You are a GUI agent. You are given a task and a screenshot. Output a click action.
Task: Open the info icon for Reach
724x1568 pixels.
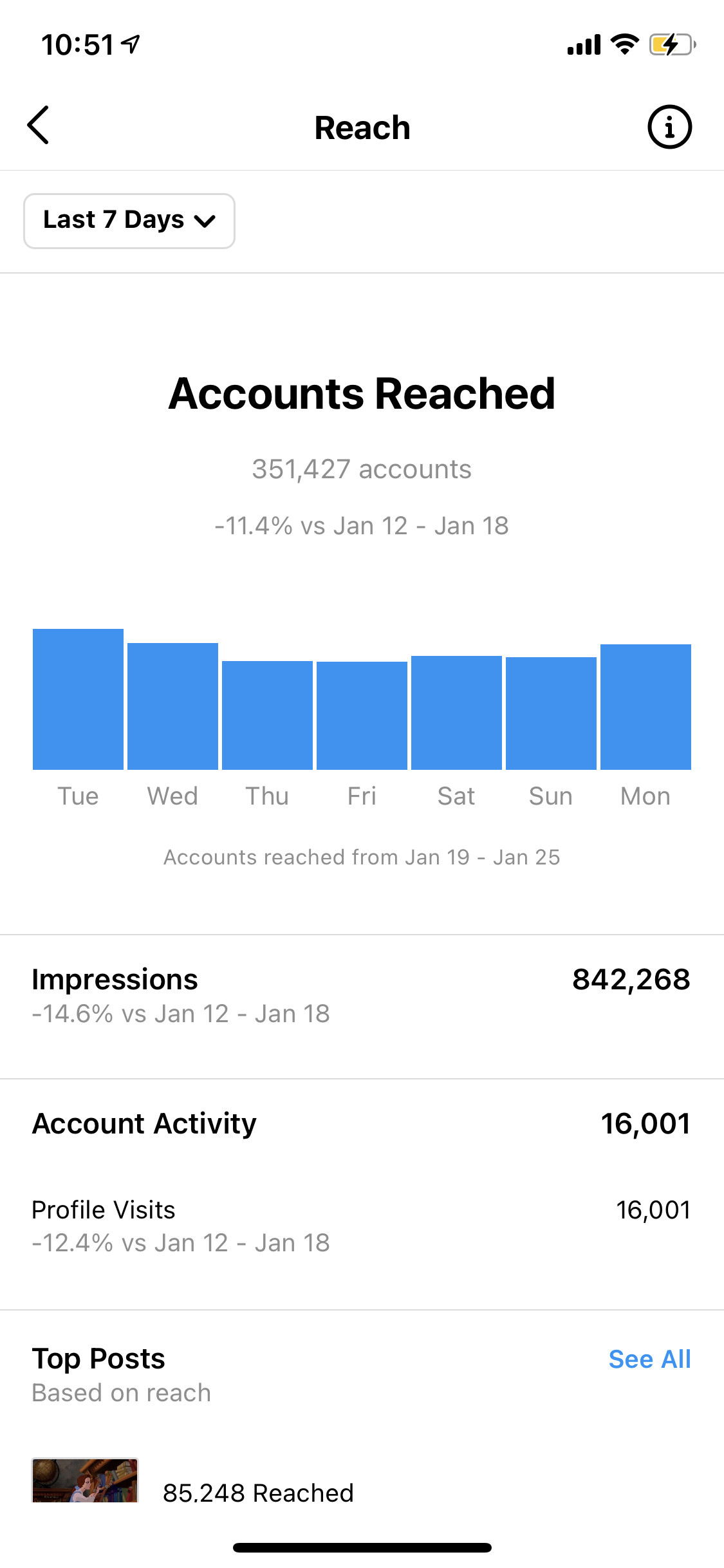669,127
